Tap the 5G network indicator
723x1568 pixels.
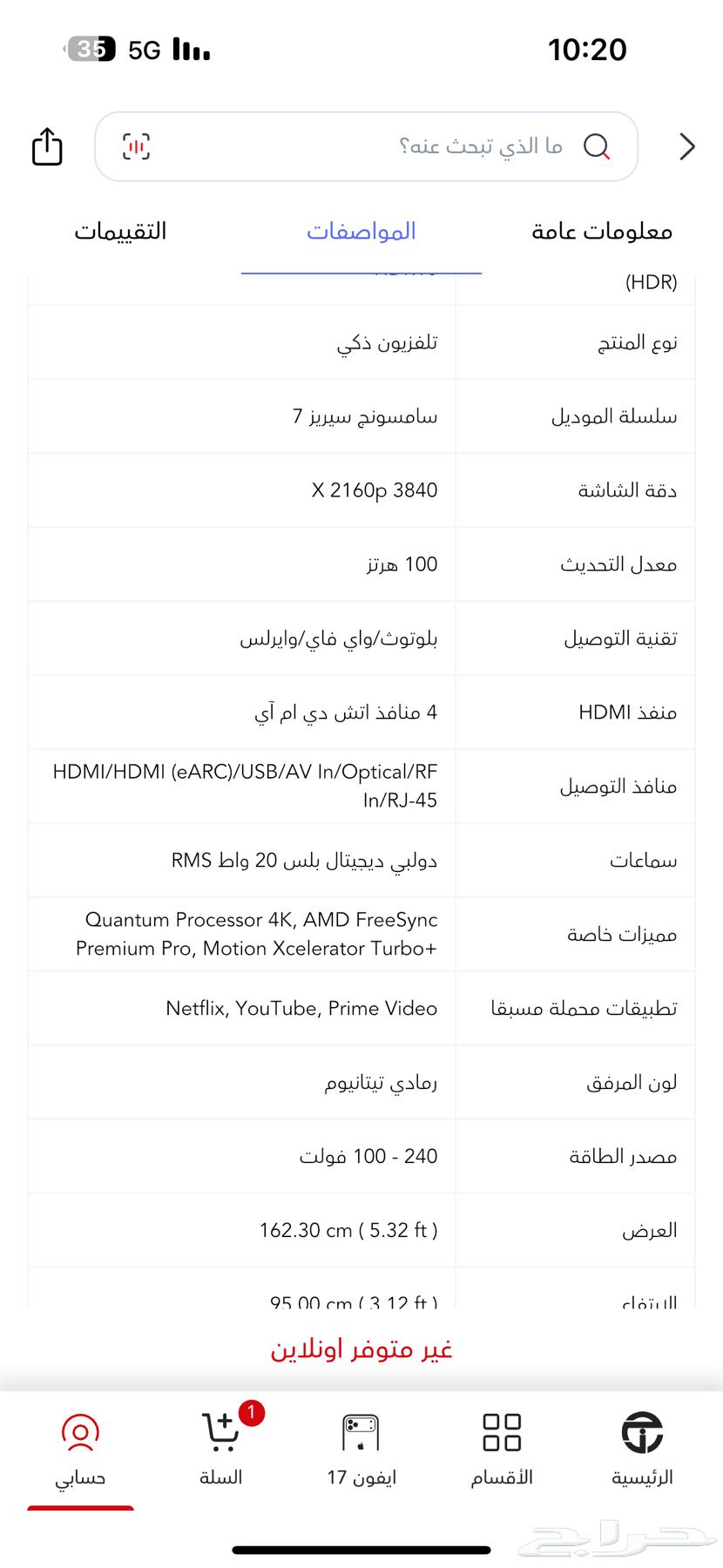point(145,49)
